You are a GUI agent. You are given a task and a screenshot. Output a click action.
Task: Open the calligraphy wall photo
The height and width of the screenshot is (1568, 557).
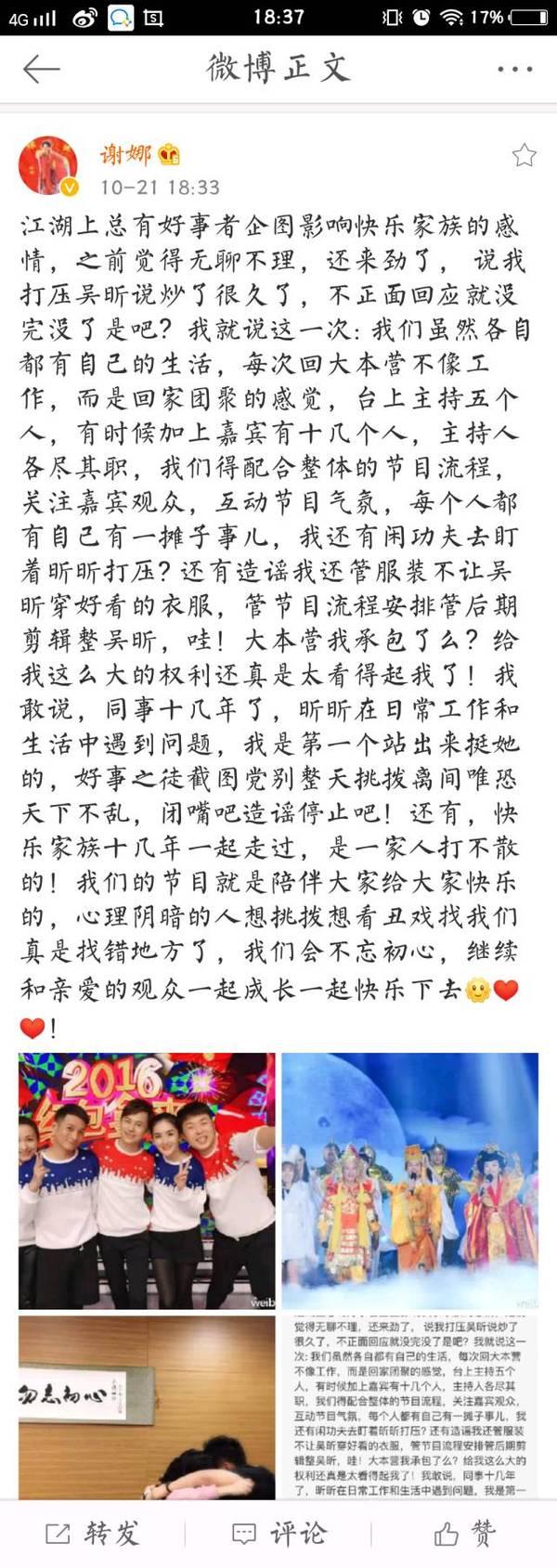click(x=147, y=1406)
